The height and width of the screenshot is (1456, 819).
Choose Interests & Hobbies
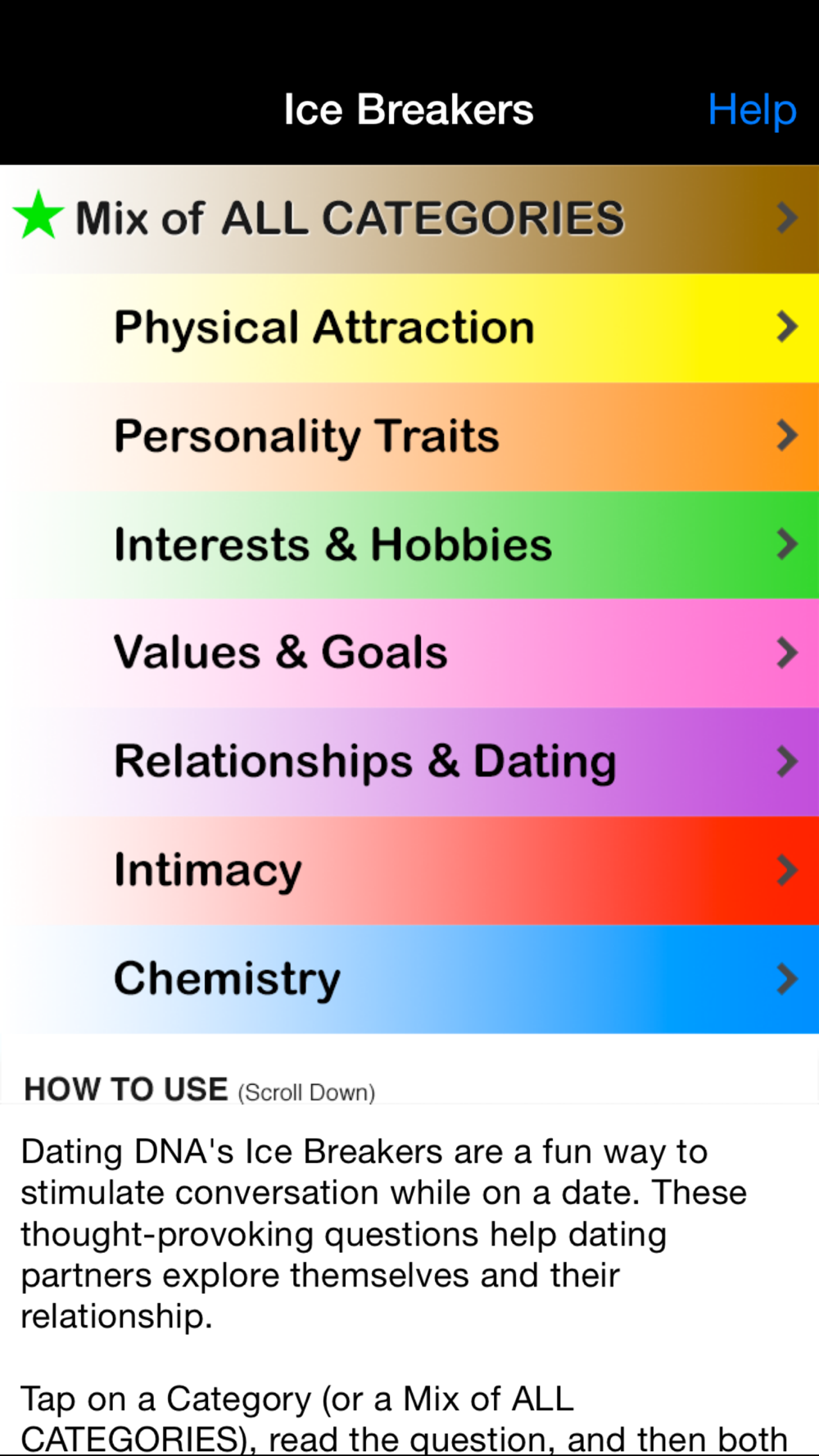click(409, 545)
